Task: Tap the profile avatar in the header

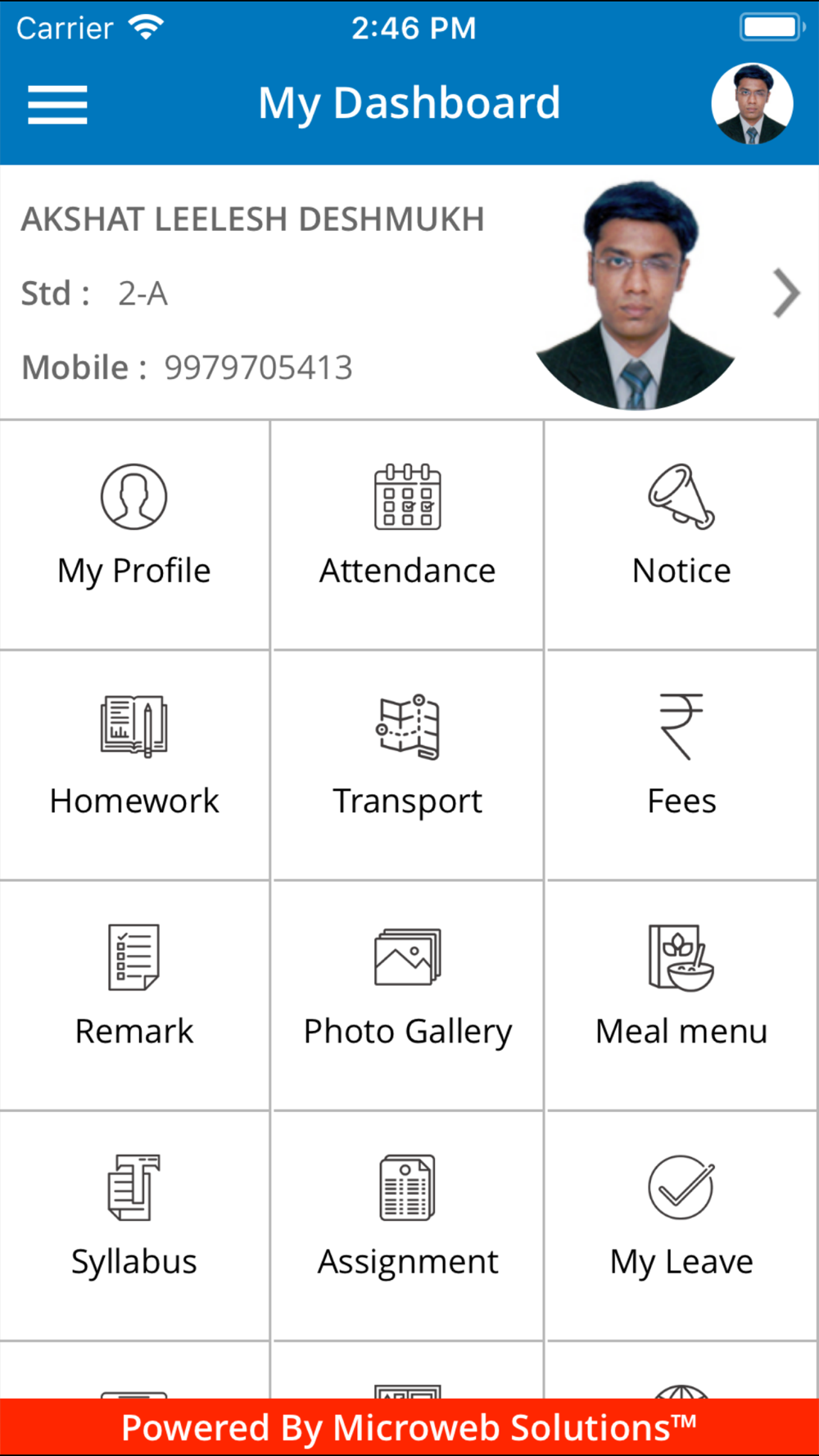Action: [752, 104]
